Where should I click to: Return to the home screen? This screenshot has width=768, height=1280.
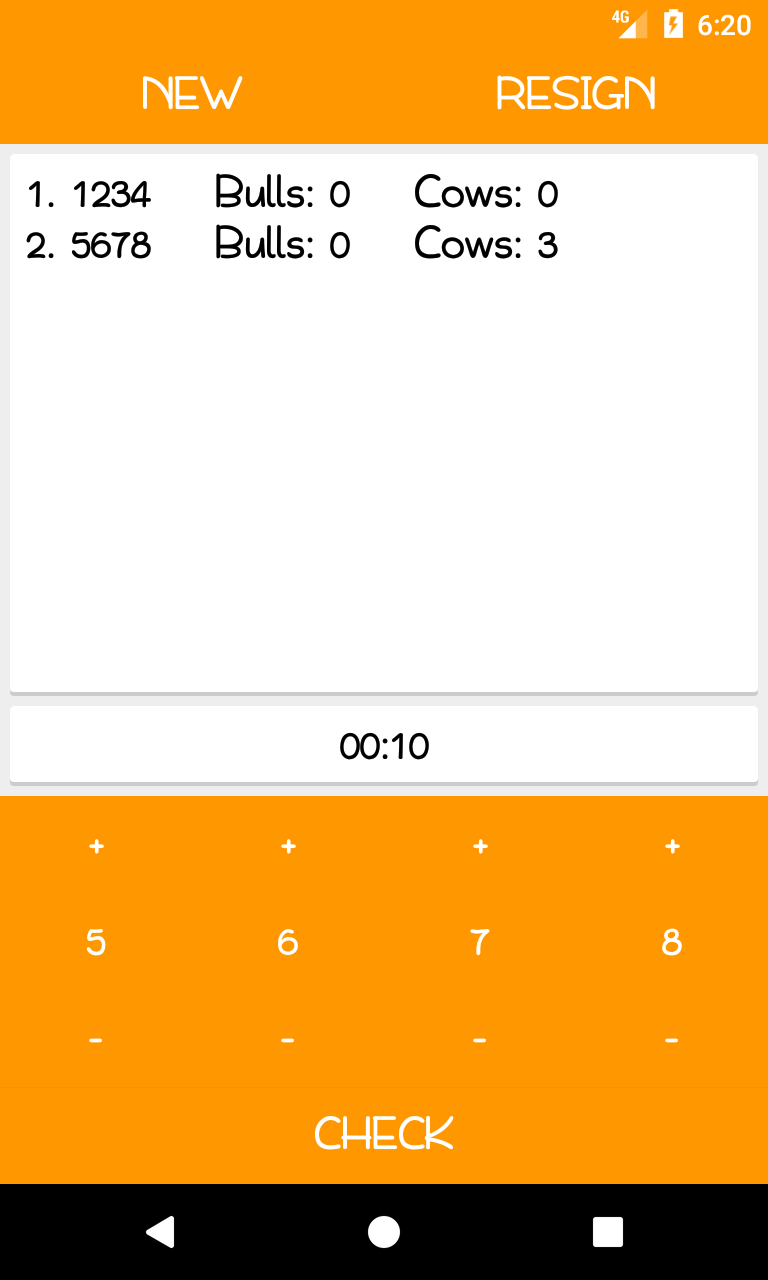[x=384, y=1232]
